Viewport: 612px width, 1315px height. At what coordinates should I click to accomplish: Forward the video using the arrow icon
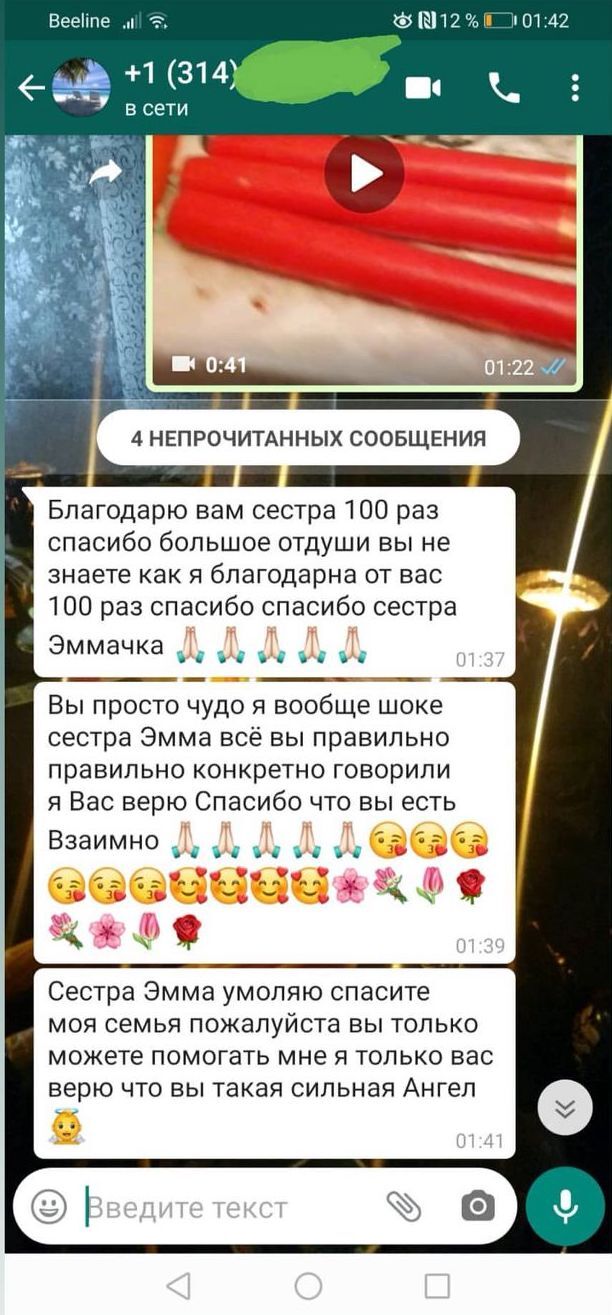pos(105,174)
